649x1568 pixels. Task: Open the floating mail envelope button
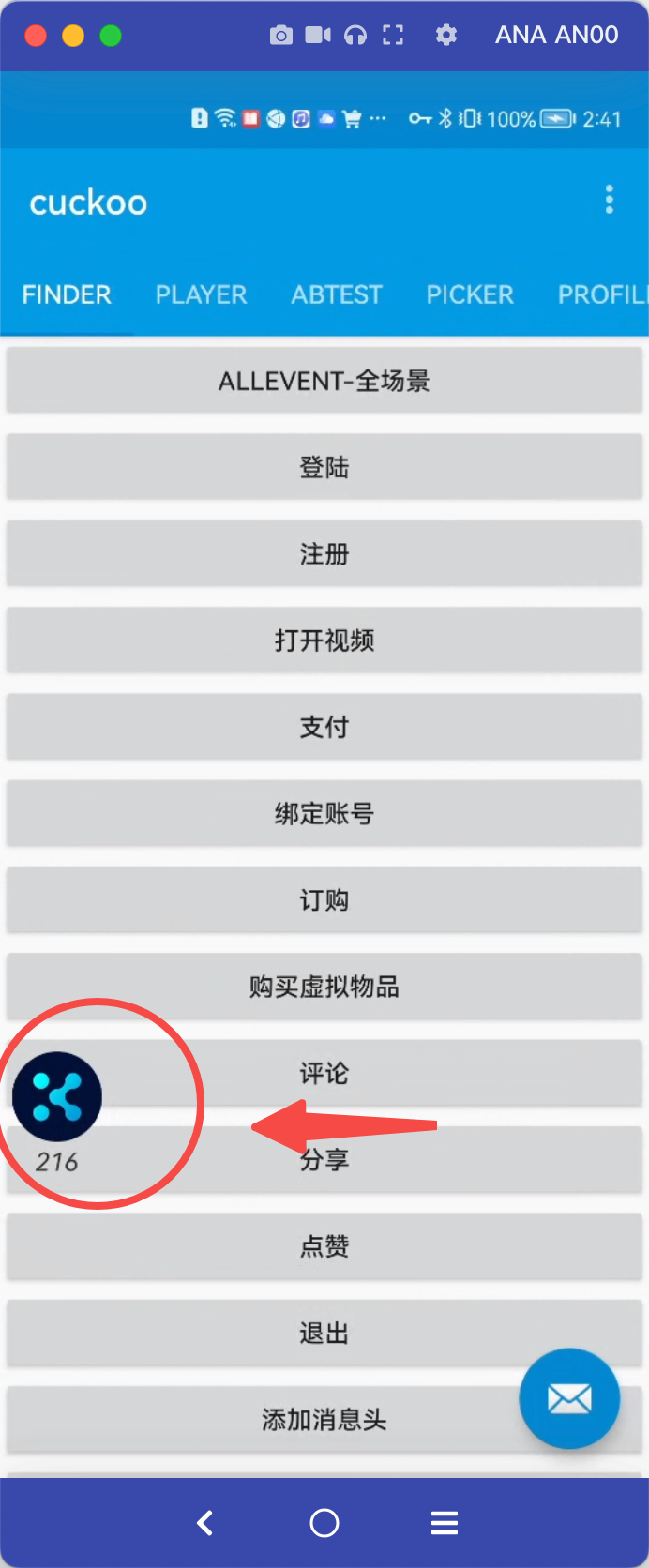[569, 1399]
